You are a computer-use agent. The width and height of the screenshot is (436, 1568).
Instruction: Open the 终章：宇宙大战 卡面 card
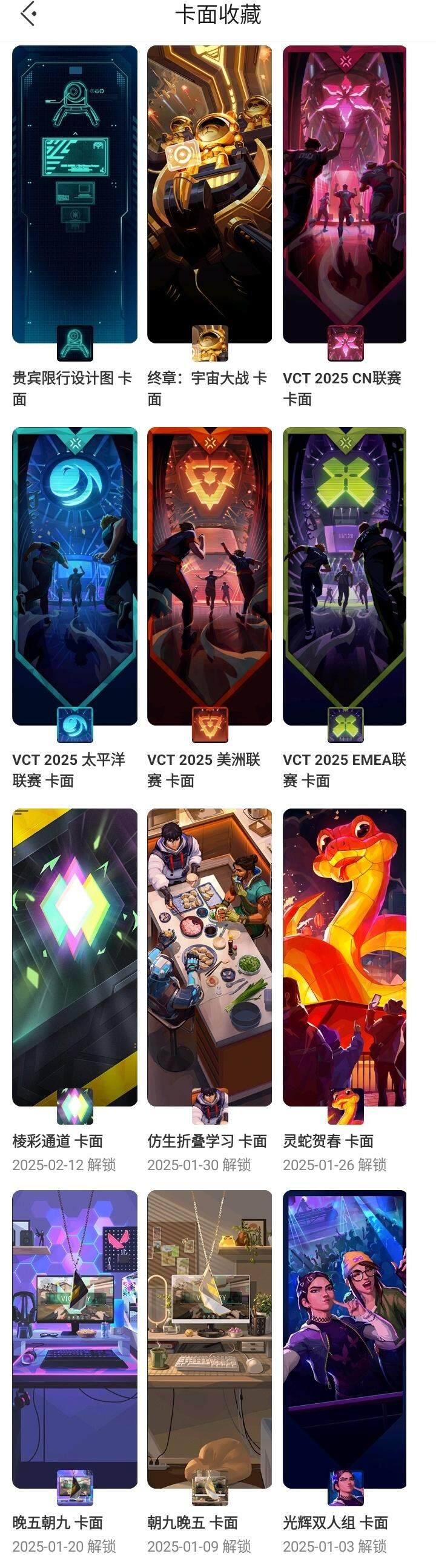[210, 195]
